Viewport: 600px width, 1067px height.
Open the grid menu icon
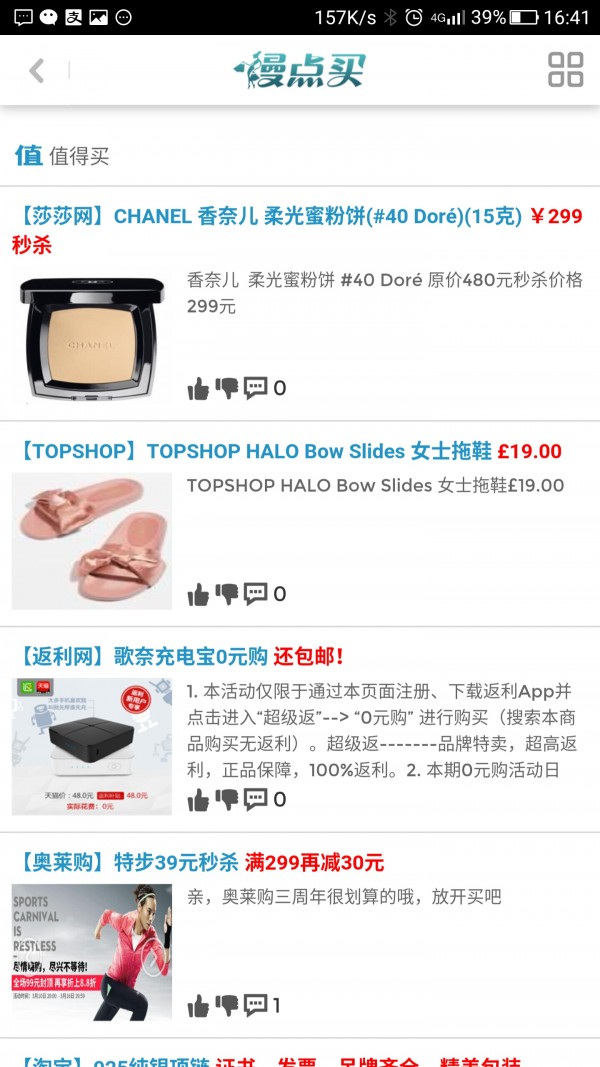tap(565, 70)
